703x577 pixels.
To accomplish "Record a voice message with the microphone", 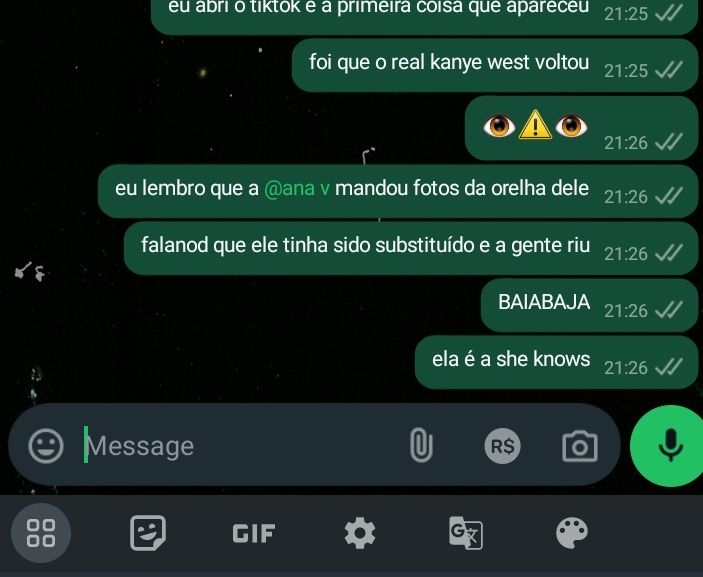I will (x=667, y=446).
